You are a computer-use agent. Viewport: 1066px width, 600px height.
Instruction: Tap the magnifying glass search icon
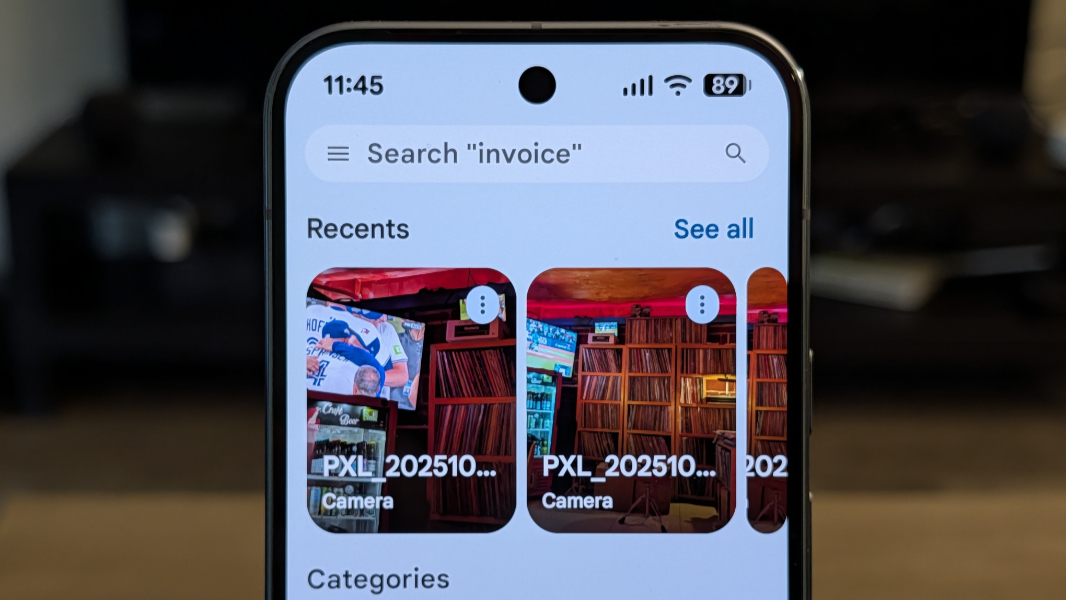[735, 153]
